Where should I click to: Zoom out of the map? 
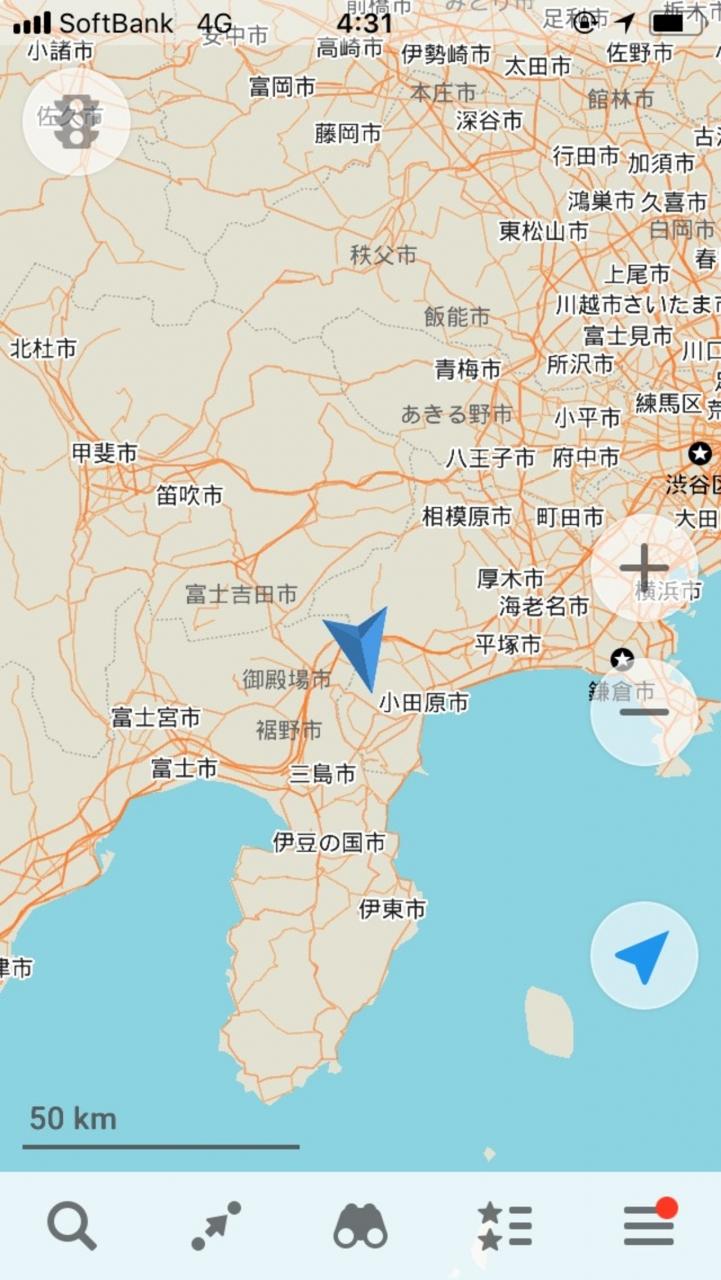pos(644,712)
